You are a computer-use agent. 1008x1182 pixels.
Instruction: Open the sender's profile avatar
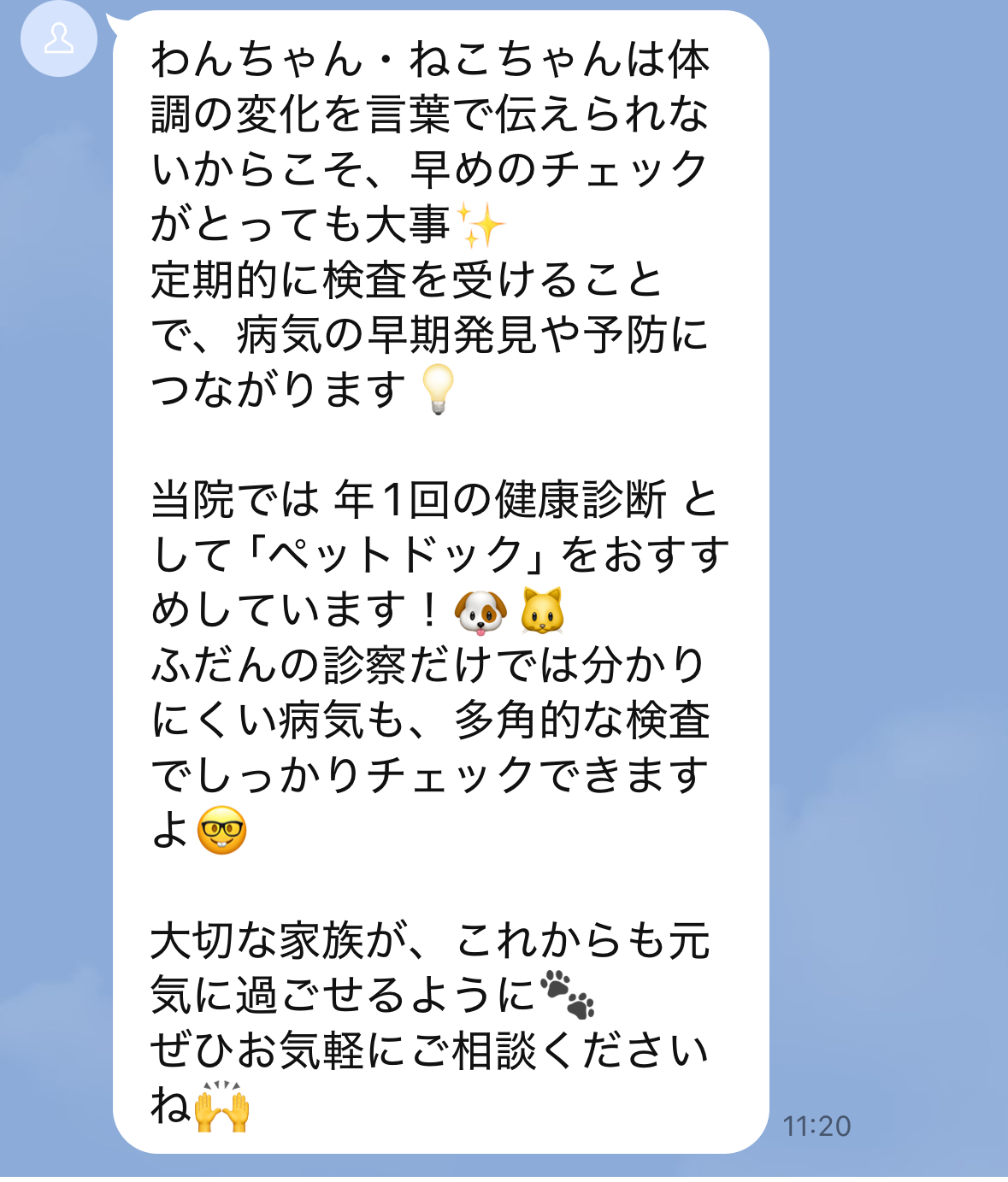[x=58, y=39]
